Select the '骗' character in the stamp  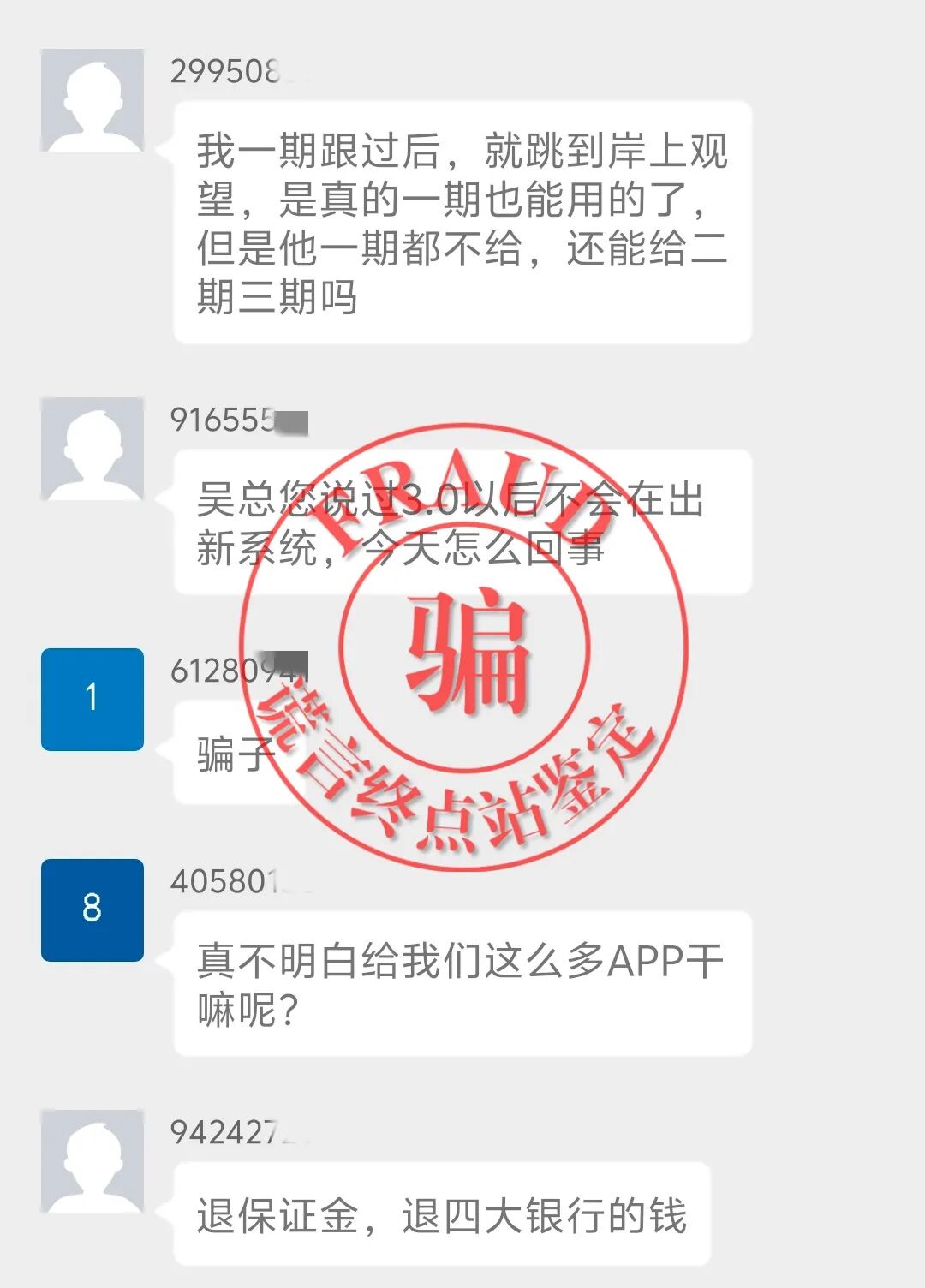[467, 651]
